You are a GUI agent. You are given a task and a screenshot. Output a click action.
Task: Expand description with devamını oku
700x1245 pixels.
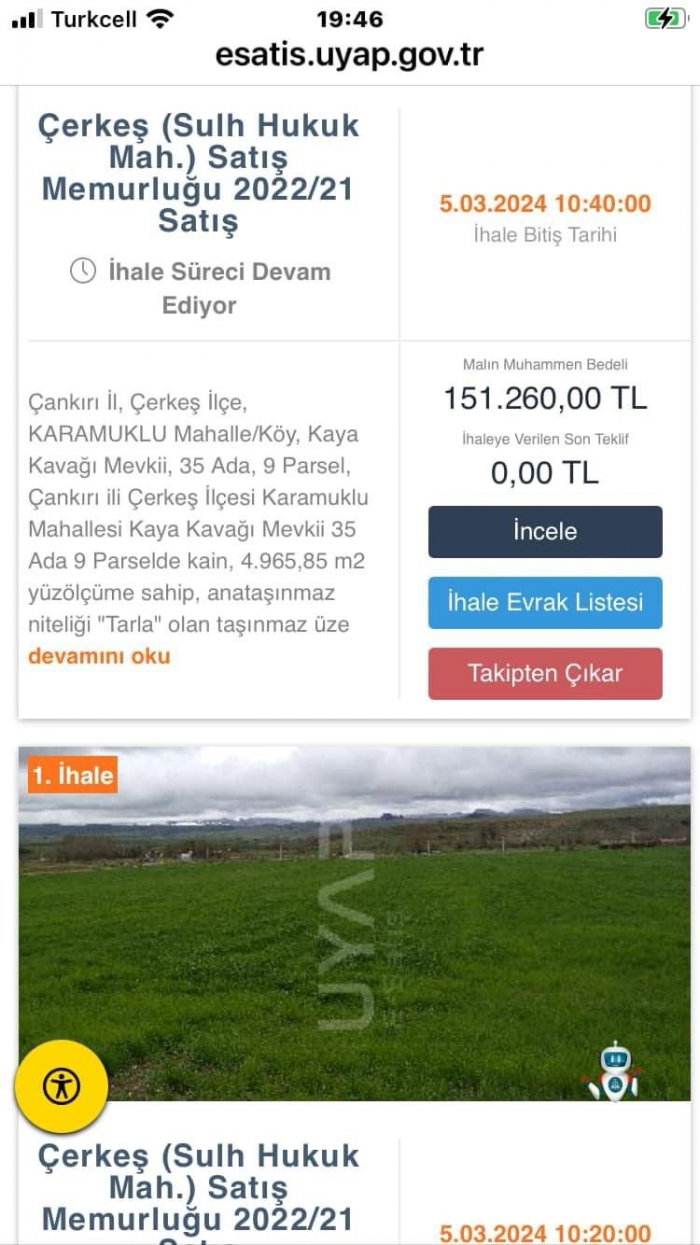(x=99, y=657)
